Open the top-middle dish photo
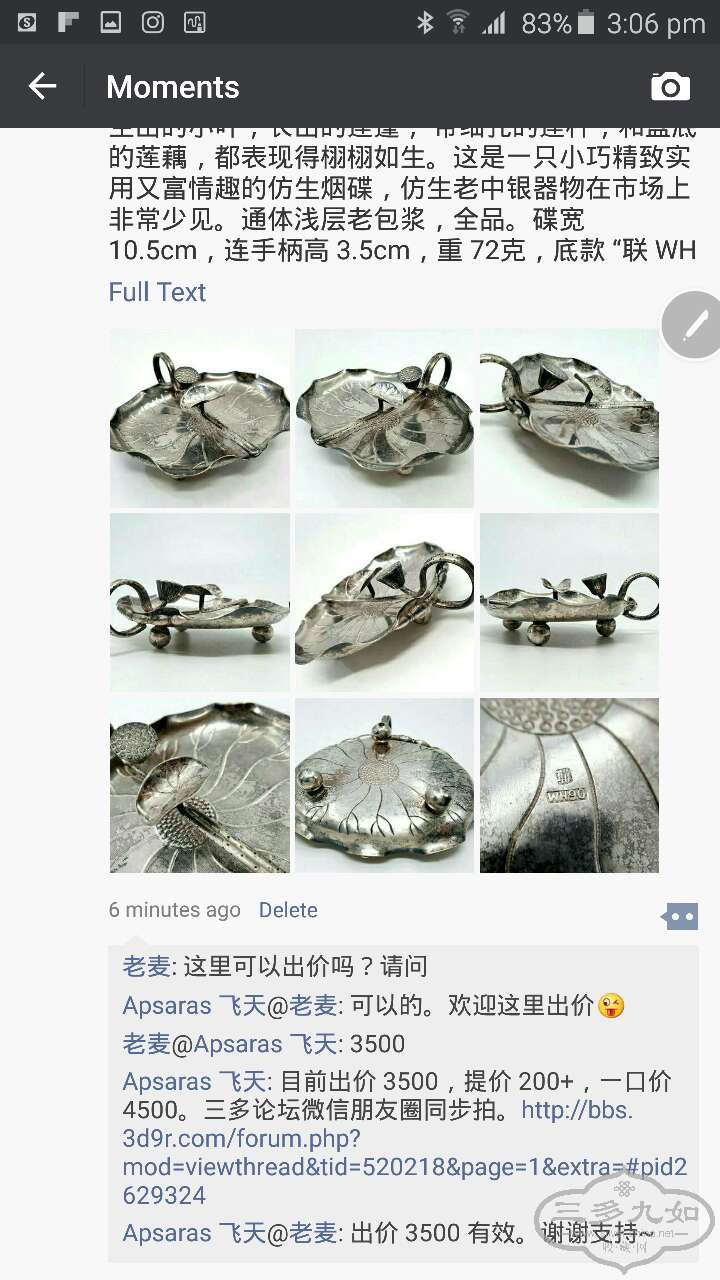 [x=384, y=418]
